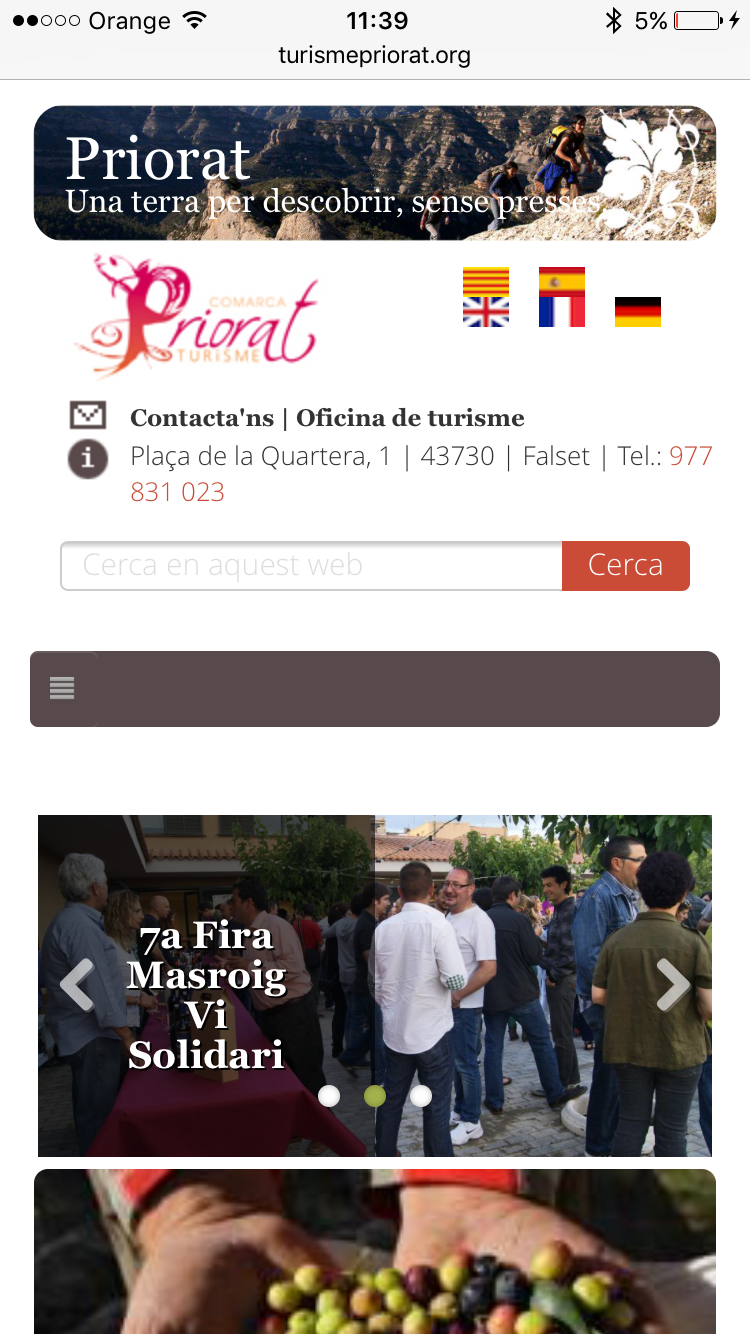The image size is (750, 1334).
Task: Switch site language to Catalan flag
Action: click(486, 281)
